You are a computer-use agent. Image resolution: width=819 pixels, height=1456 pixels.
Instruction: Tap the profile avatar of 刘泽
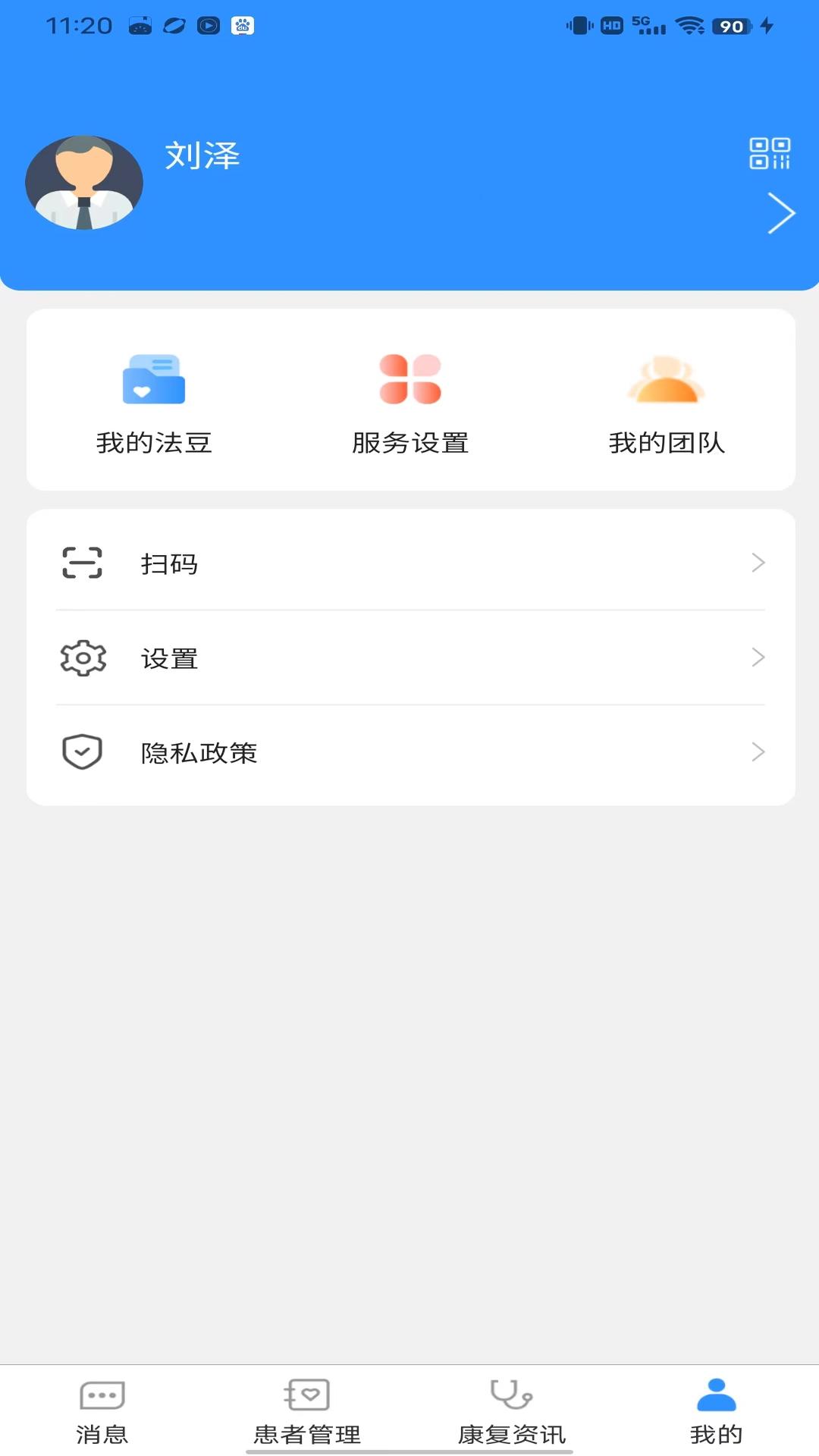[x=83, y=180]
